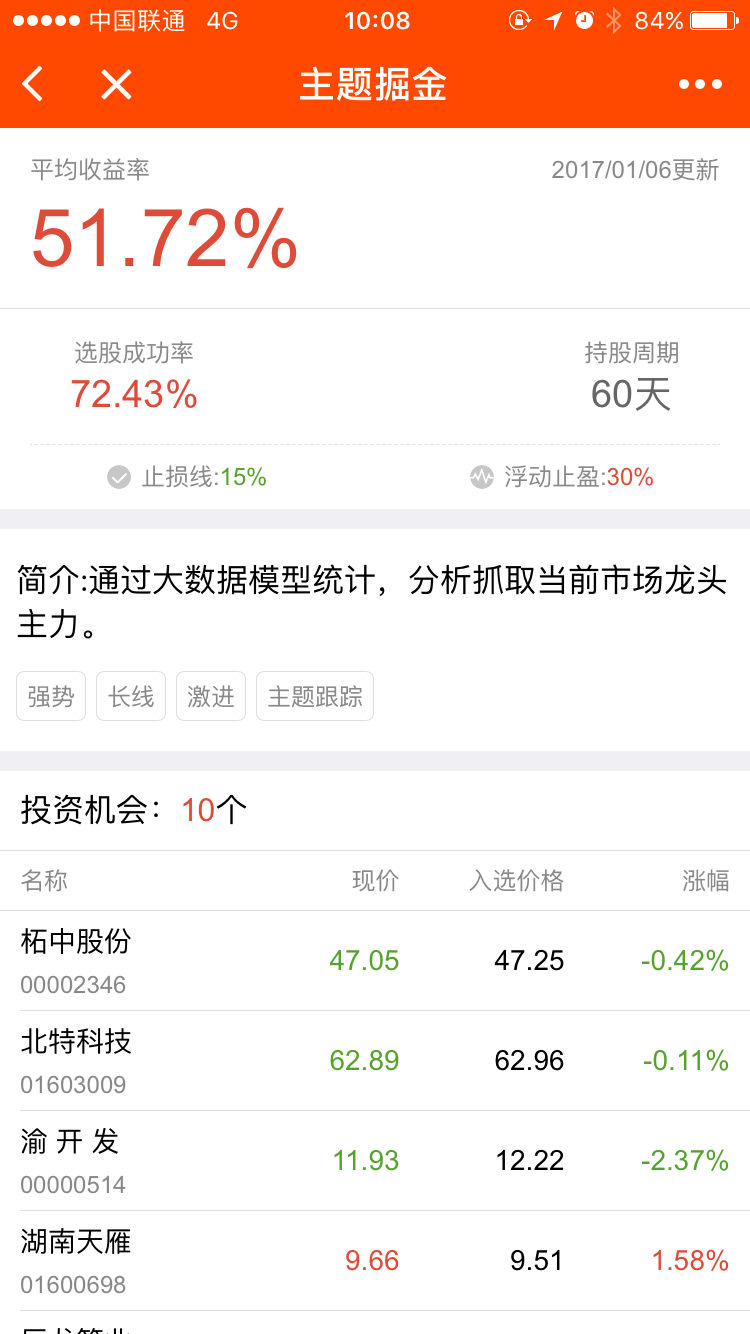This screenshot has height=1334, width=750.
Task: Select the 长线 tag chip
Action: click(x=131, y=696)
